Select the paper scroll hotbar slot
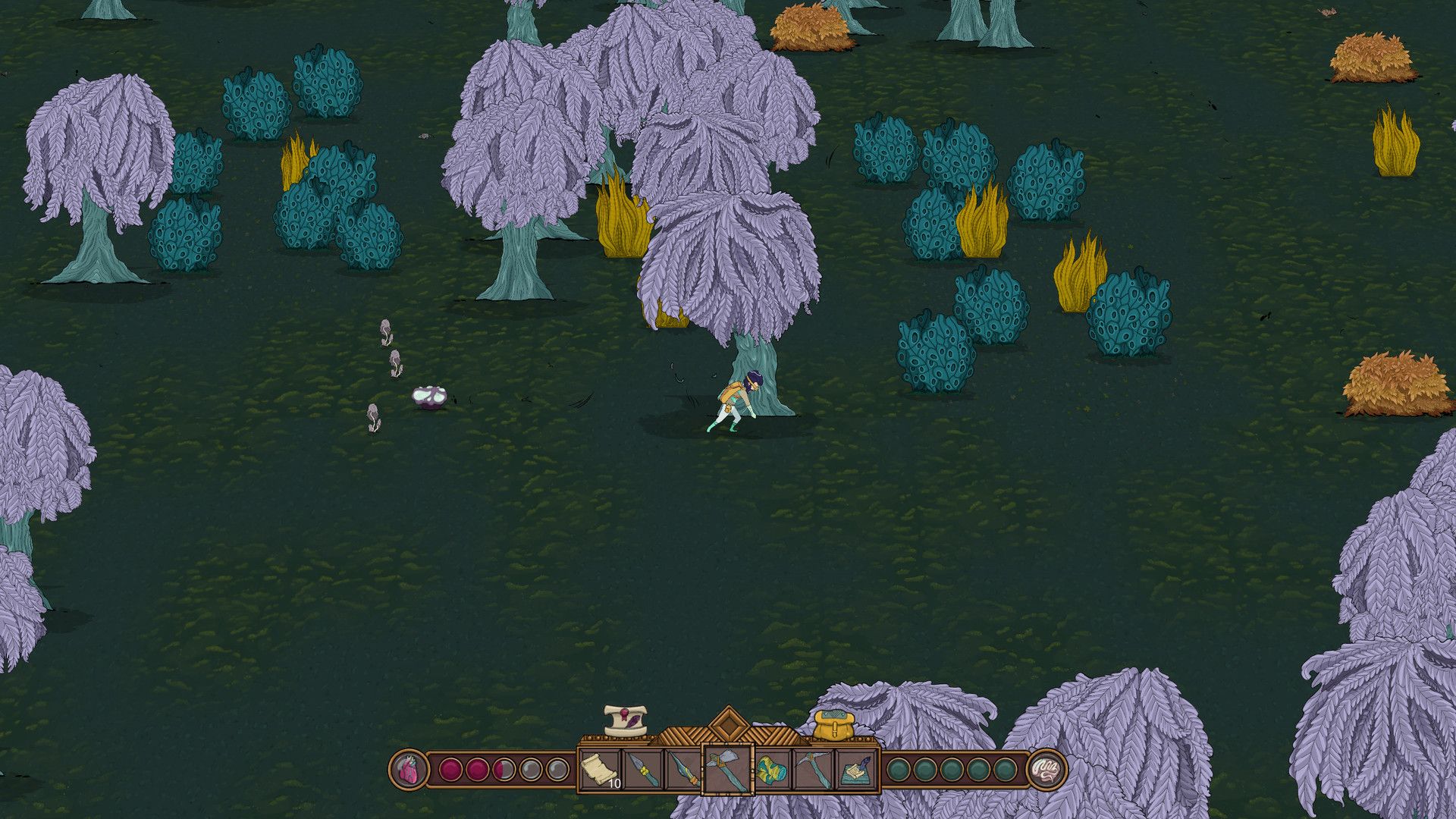 coord(600,770)
